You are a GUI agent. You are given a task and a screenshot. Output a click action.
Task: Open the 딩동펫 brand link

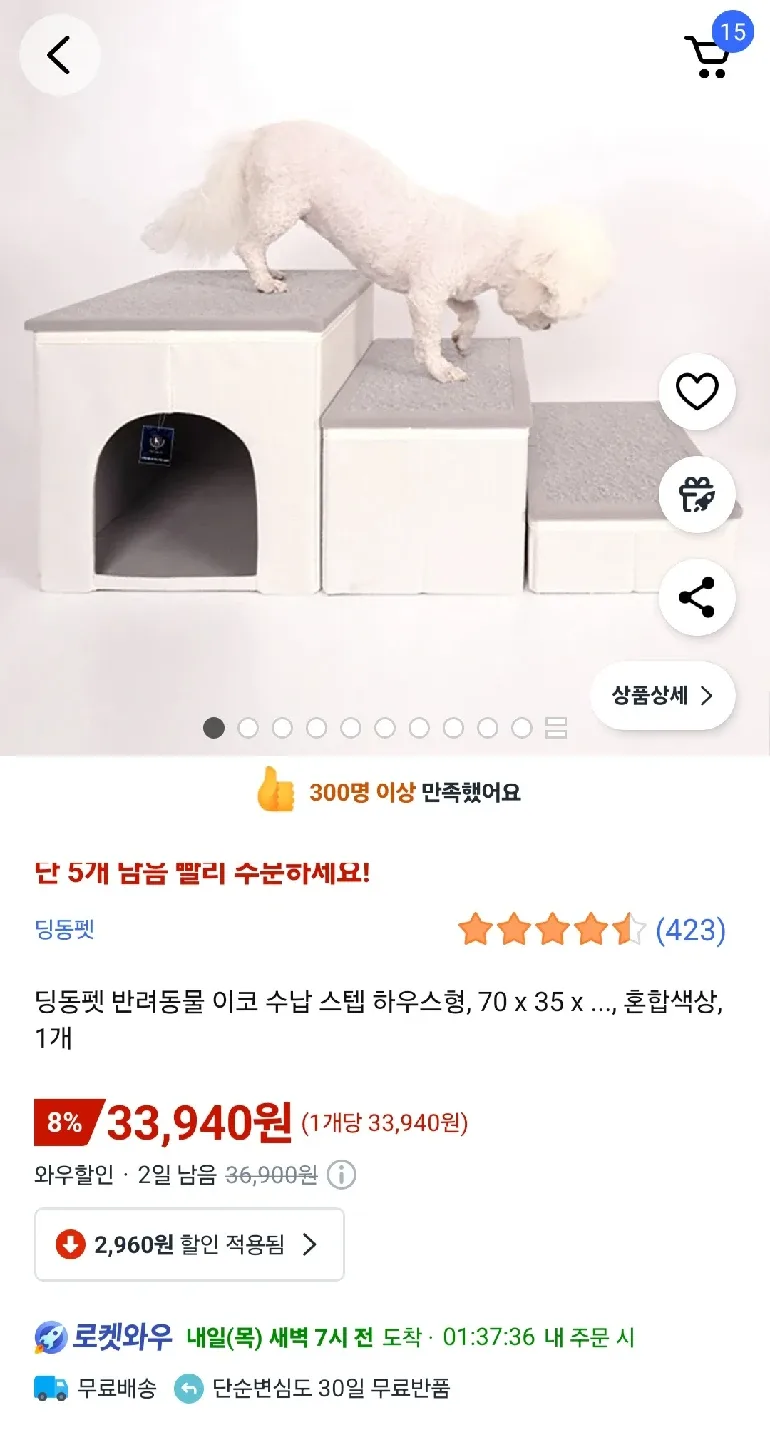(x=64, y=929)
